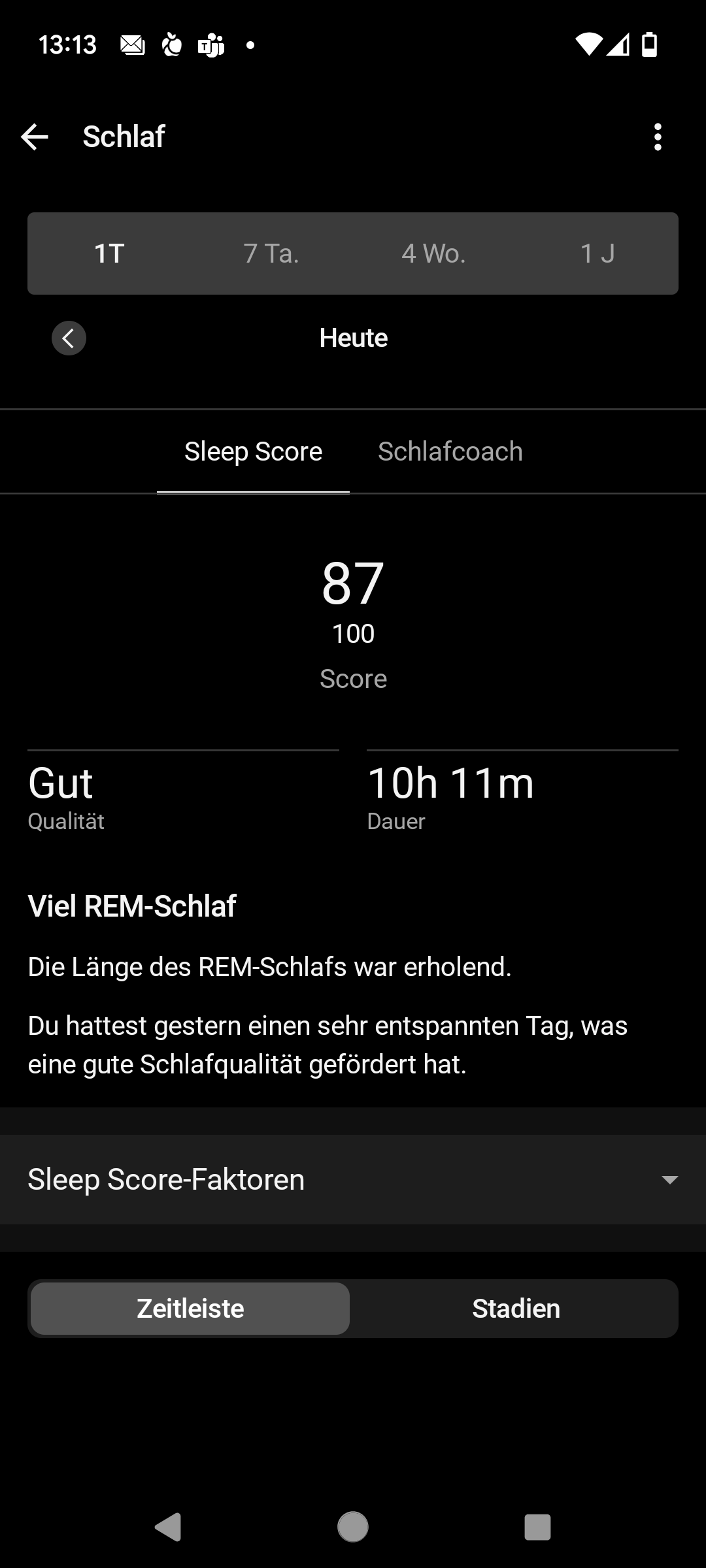Switch to the Stadien view

tap(516, 1309)
